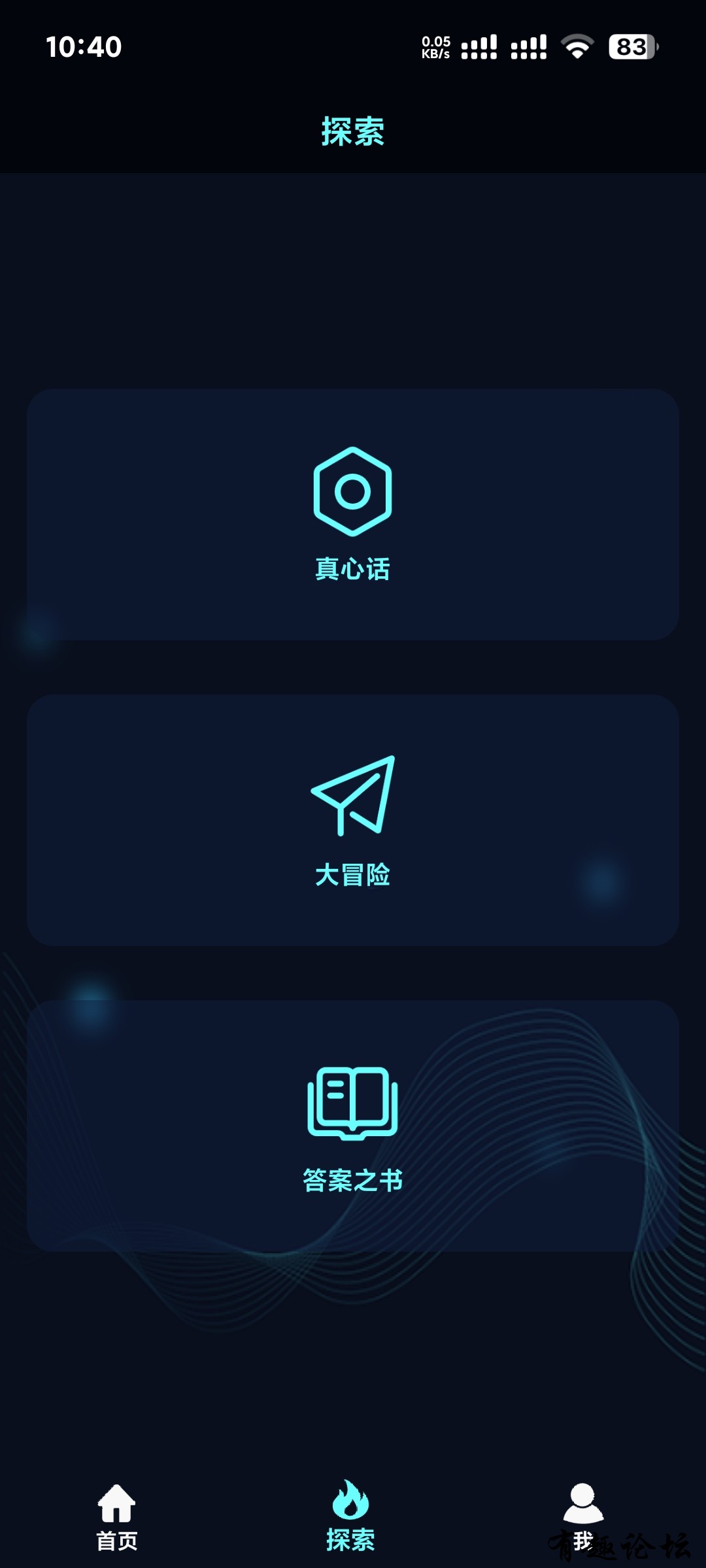
Task: Switch to the 首页 tab
Action: point(117,1517)
